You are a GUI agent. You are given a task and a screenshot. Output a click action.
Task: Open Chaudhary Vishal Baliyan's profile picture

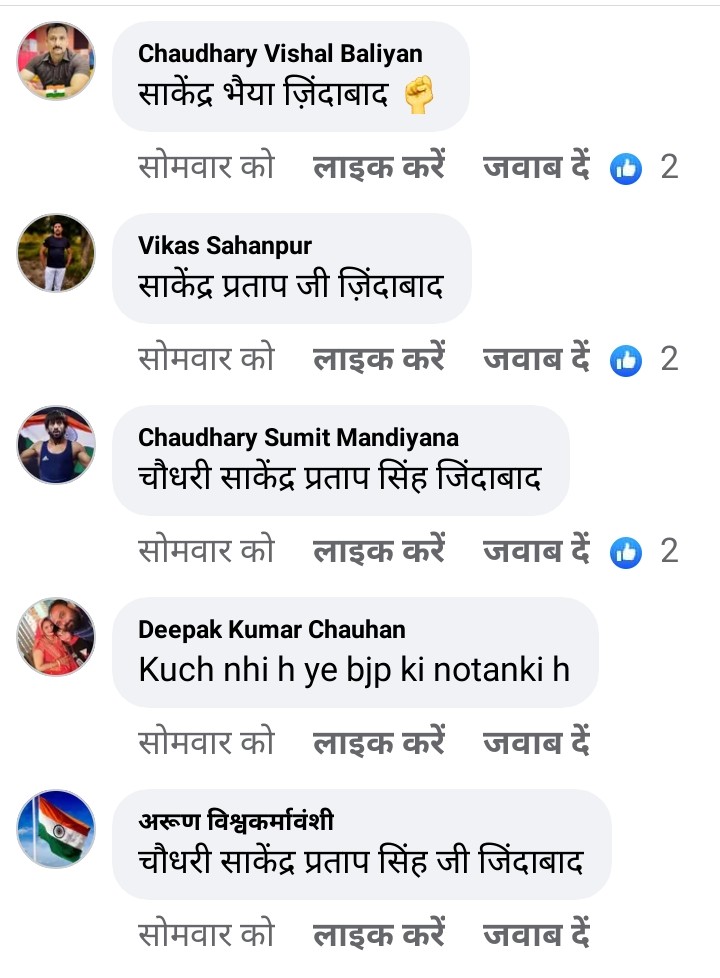tap(56, 61)
